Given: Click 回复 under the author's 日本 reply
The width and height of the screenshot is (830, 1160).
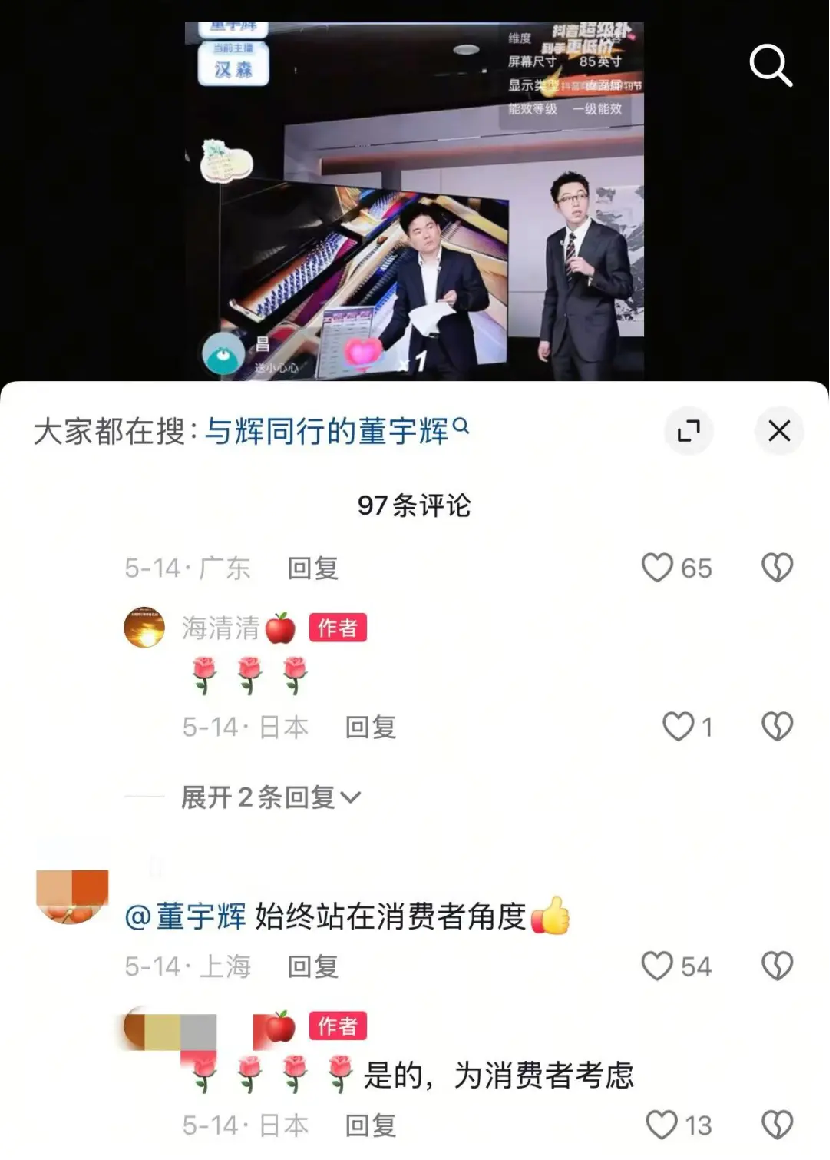Looking at the screenshot, I should tap(371, 727).
